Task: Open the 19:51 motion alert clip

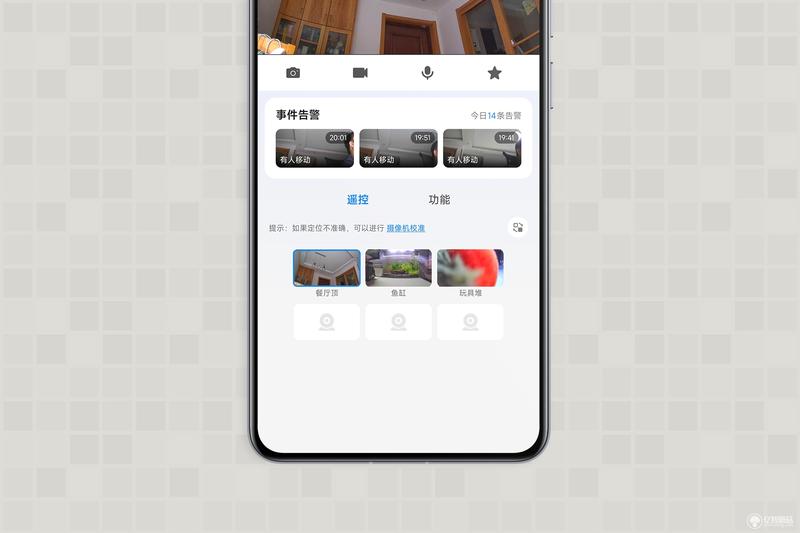Action: coord(398,148)
